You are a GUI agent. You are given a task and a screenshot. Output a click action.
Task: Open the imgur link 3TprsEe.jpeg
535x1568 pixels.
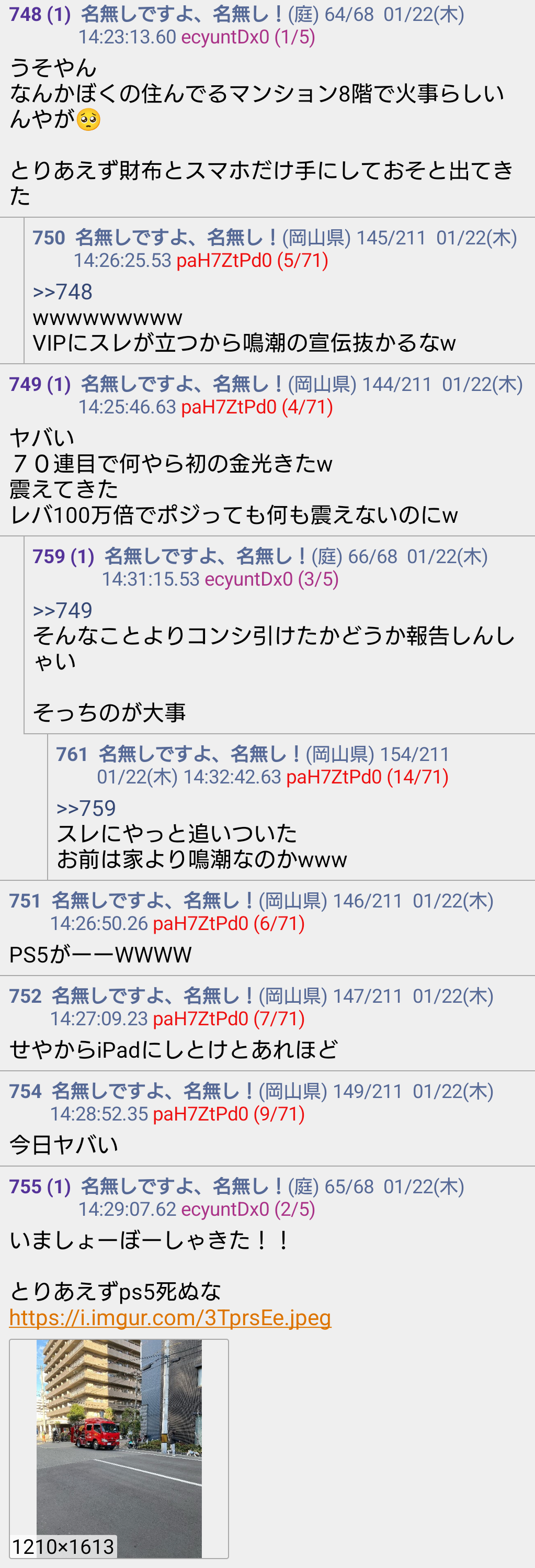click(x=170, y=1317)
